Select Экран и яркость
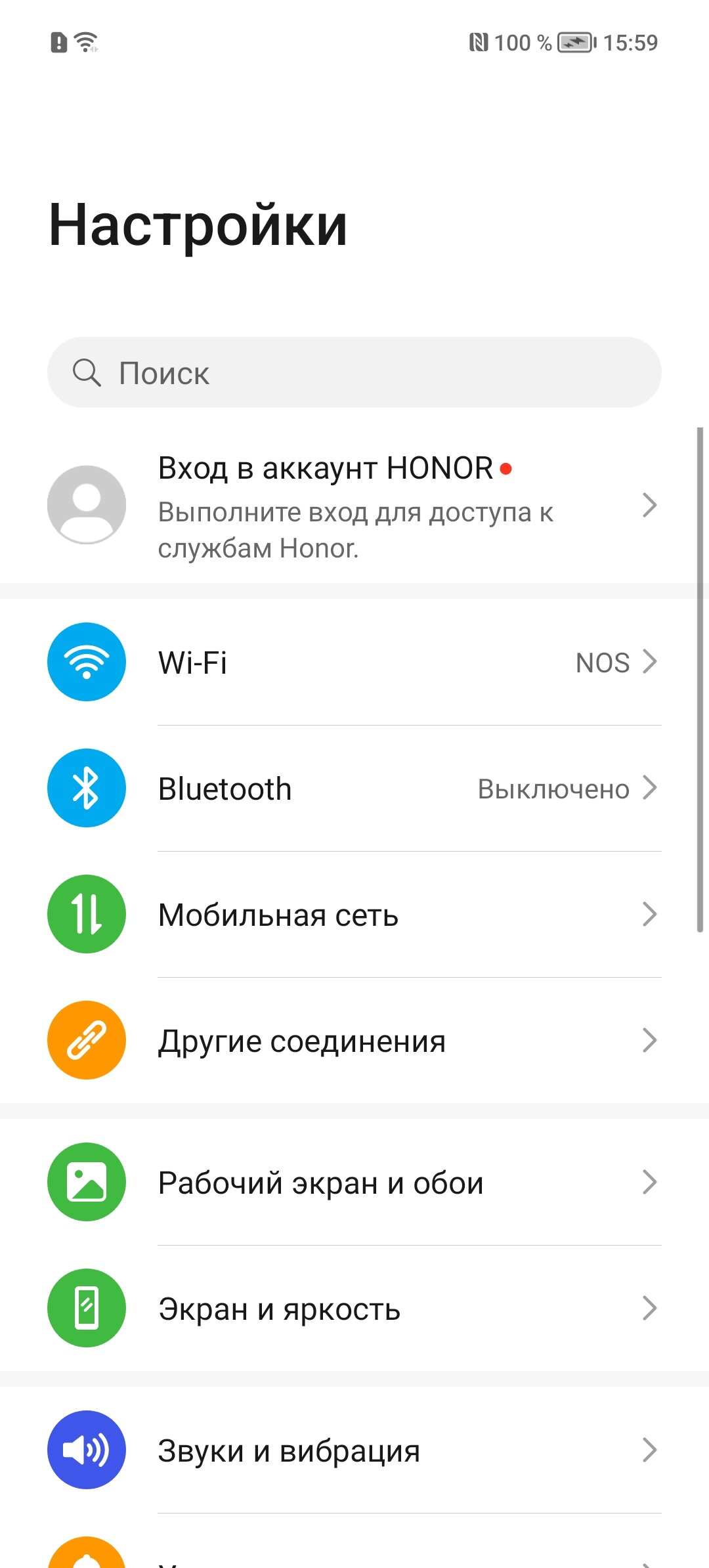Image resolution: width=709 pixels, height=1568 pixels. click(x=354, y=1308)
